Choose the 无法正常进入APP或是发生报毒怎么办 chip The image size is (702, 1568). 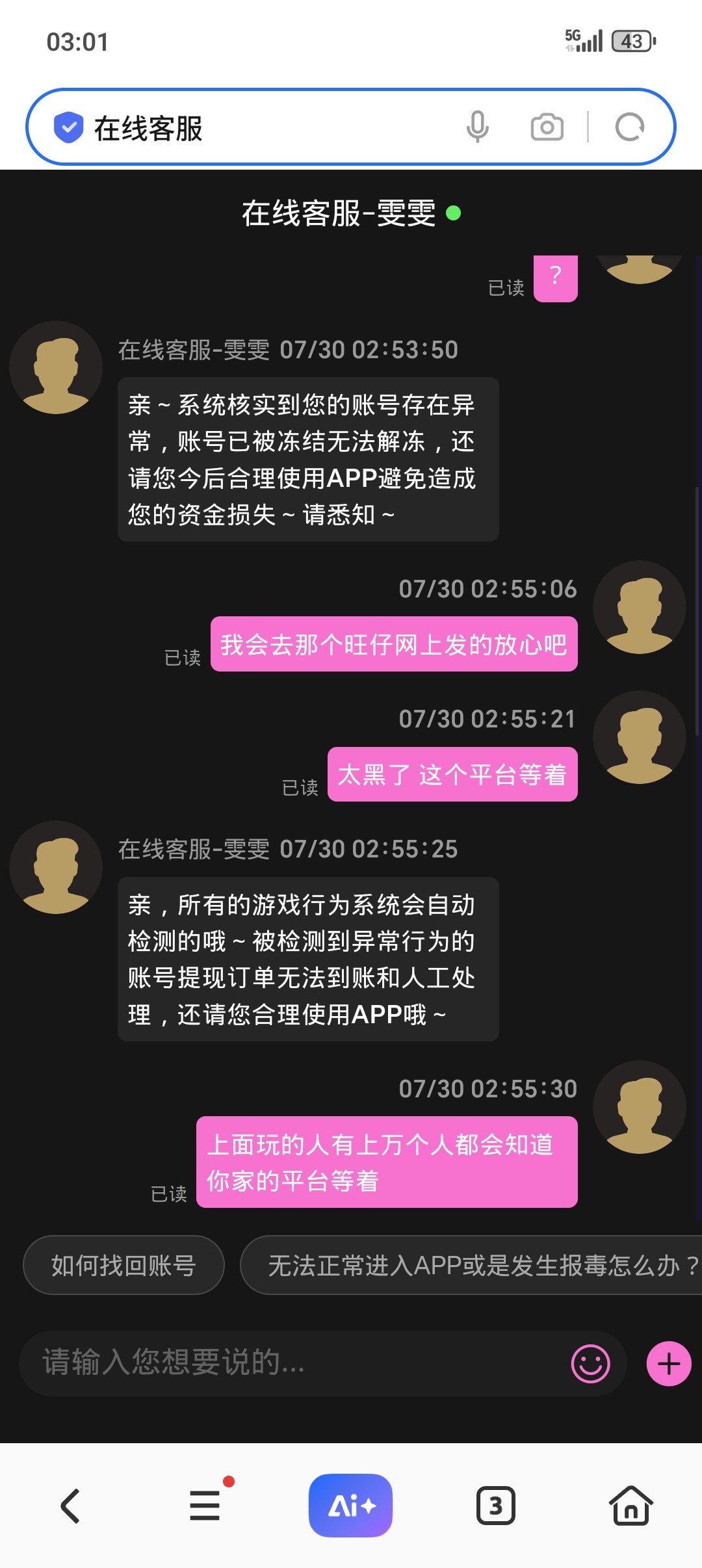pos(471,1265)
